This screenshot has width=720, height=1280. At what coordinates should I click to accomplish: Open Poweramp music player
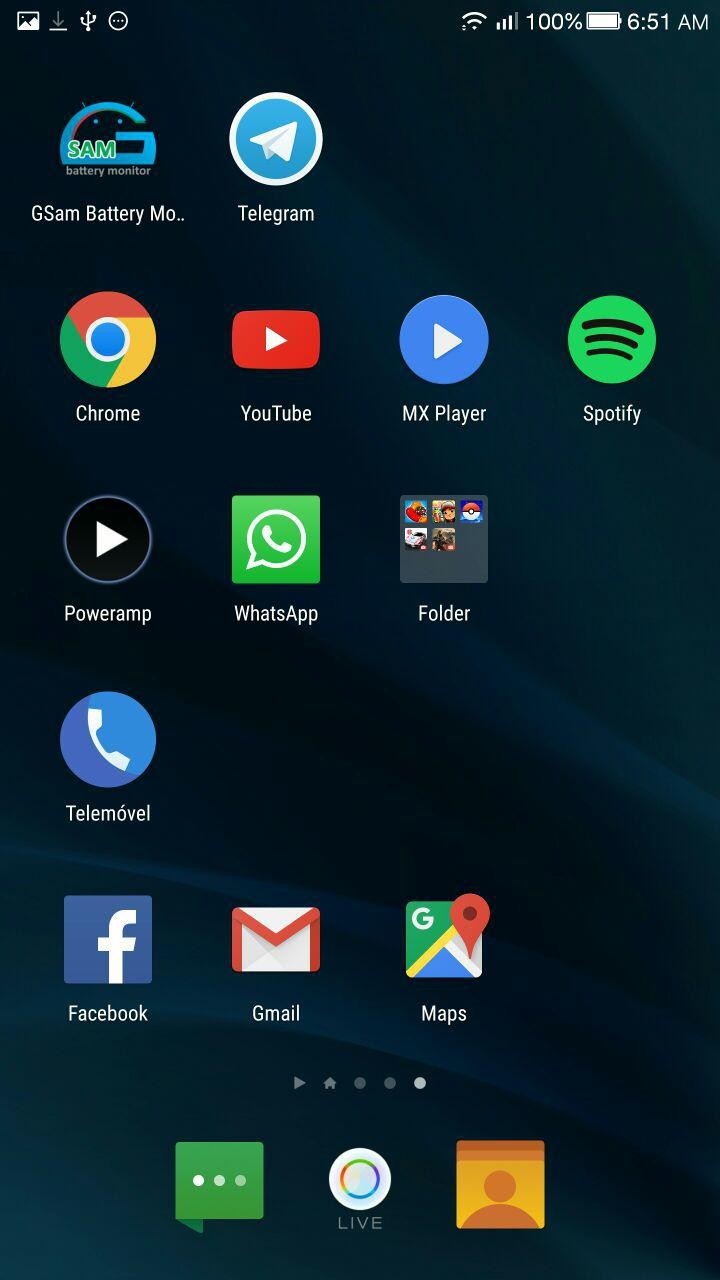(x=108, y=540)
